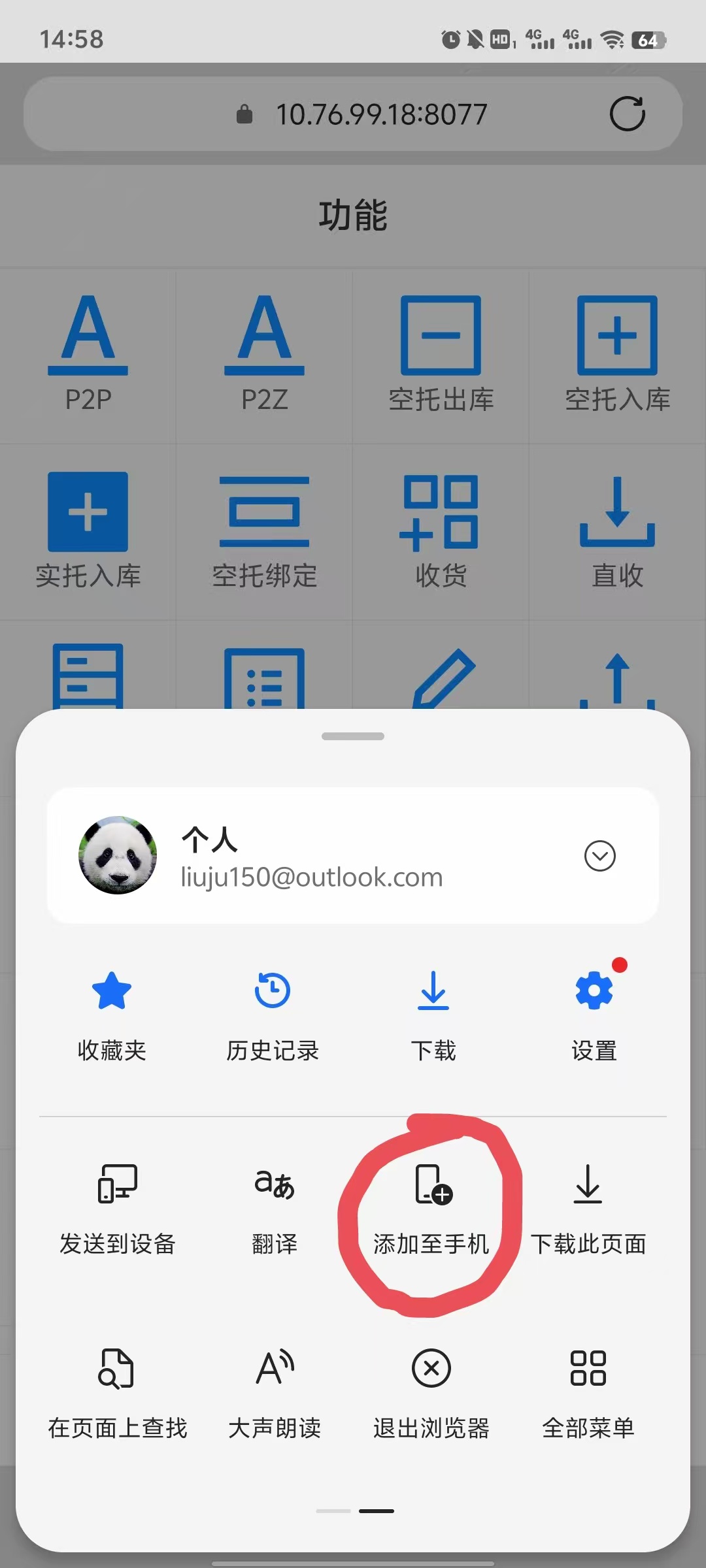Reload the page with the refresh icon

tap(627, 114)
